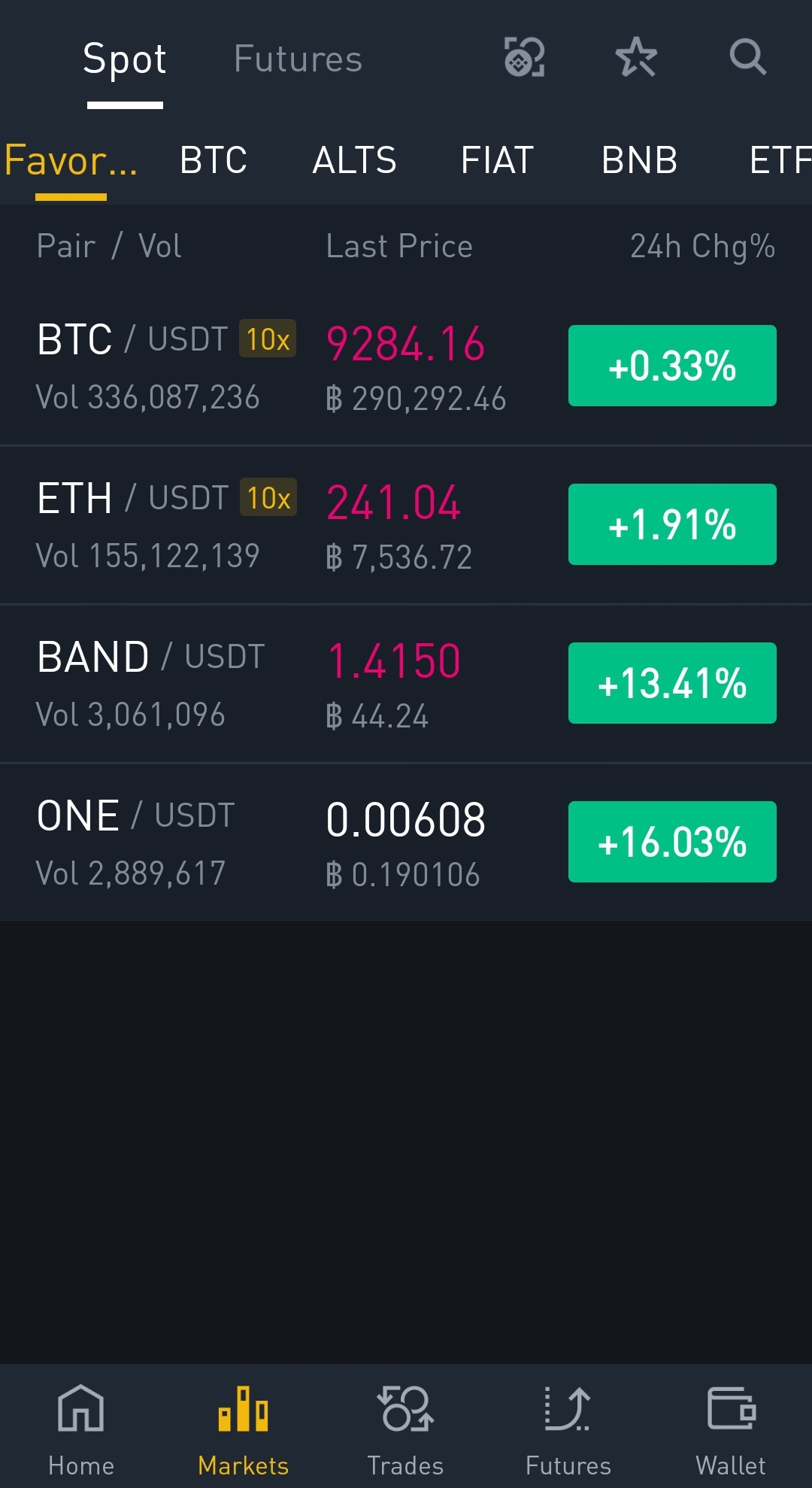Sort list by 24h Chg%

point(702,247)
